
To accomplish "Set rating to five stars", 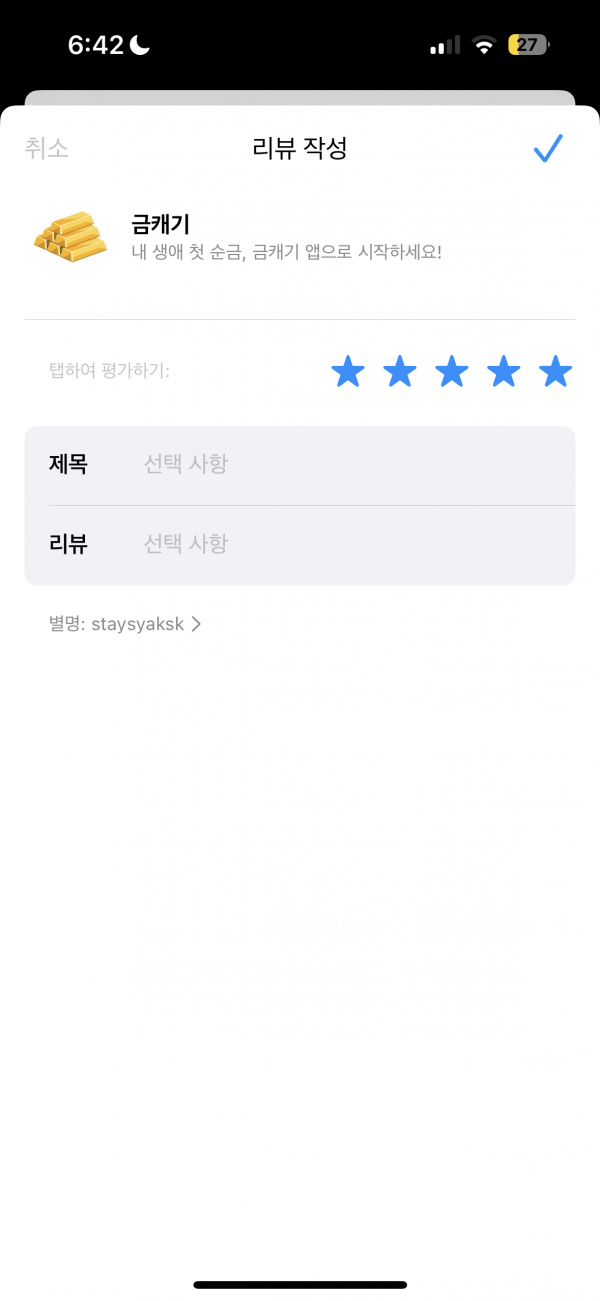I will pos(556,372).
